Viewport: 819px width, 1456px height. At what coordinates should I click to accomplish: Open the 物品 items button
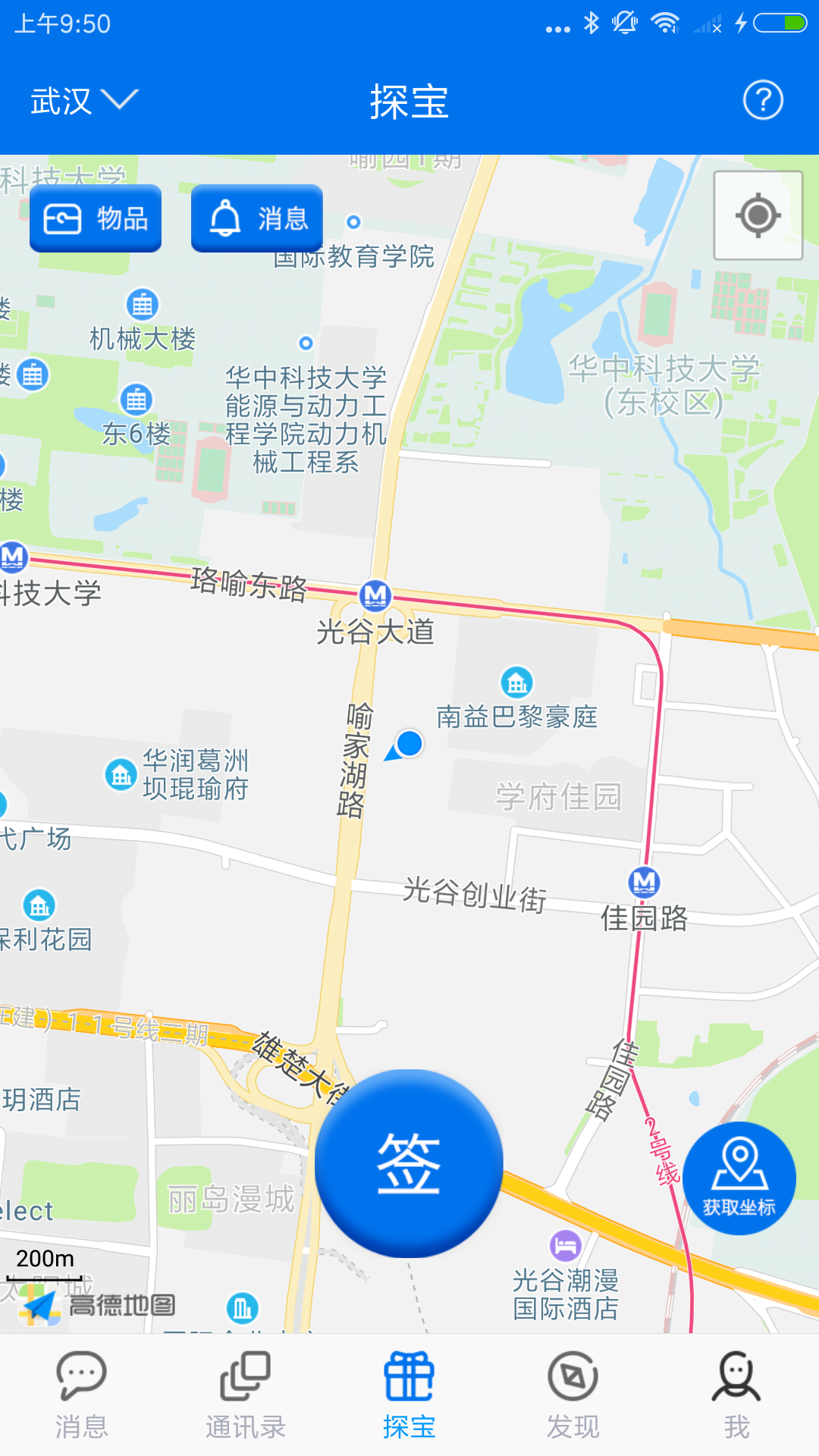coord(96,218)
